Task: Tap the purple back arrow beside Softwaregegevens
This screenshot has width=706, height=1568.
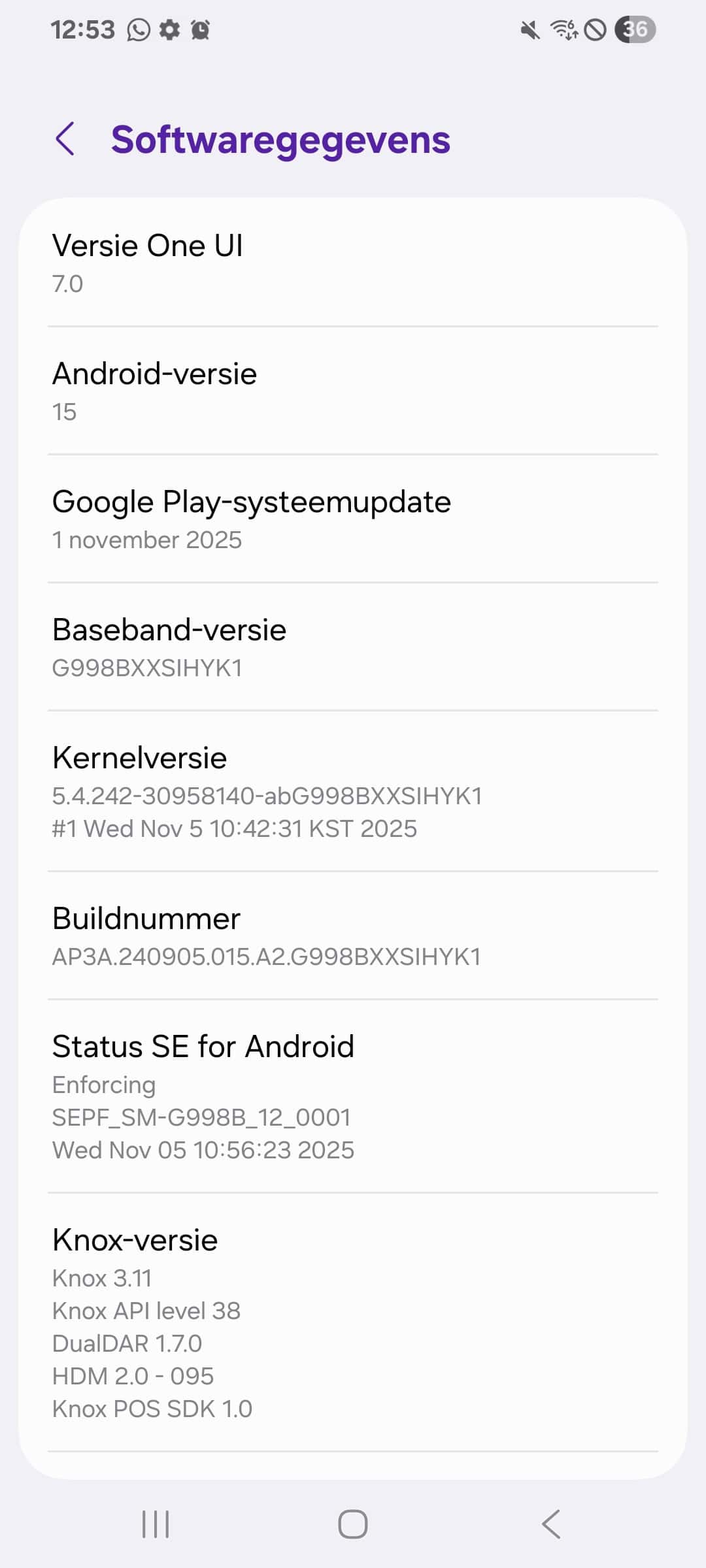Action: pos(66,140)
